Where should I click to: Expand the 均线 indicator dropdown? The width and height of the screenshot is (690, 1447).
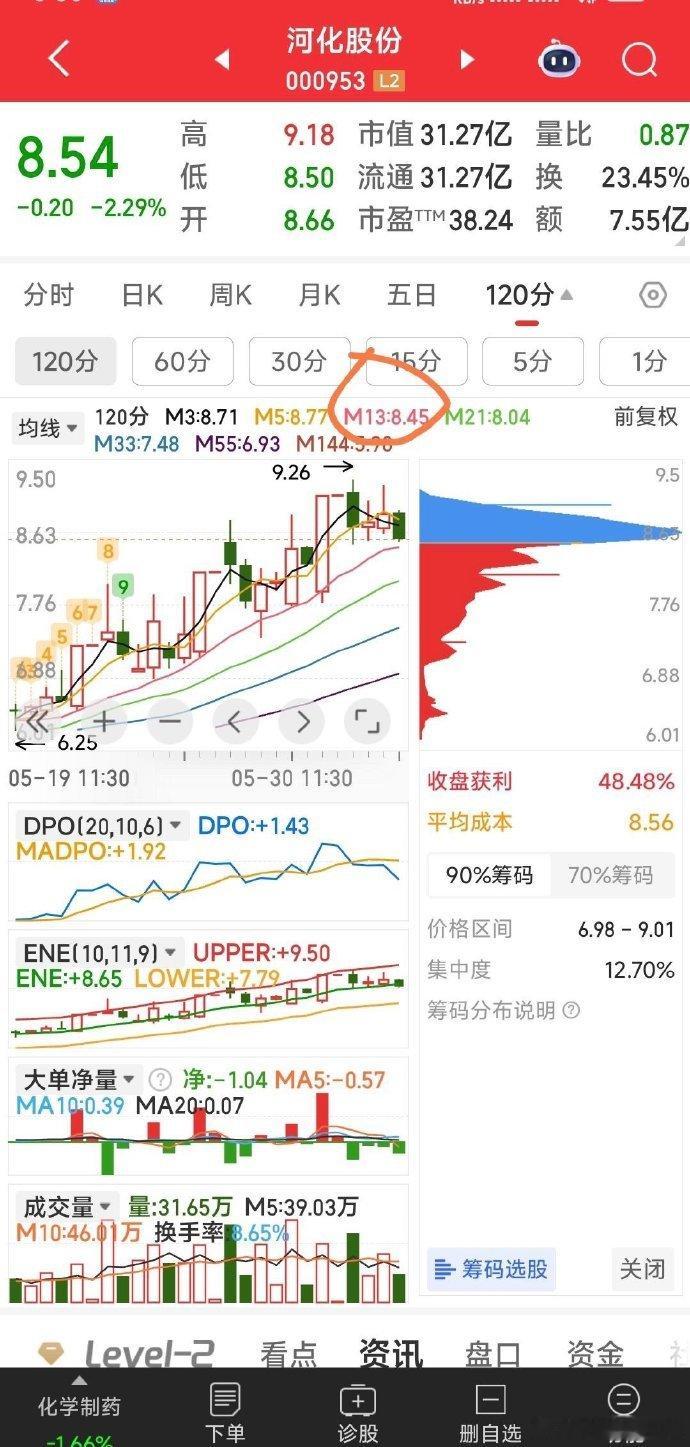(x=48, y=429)
